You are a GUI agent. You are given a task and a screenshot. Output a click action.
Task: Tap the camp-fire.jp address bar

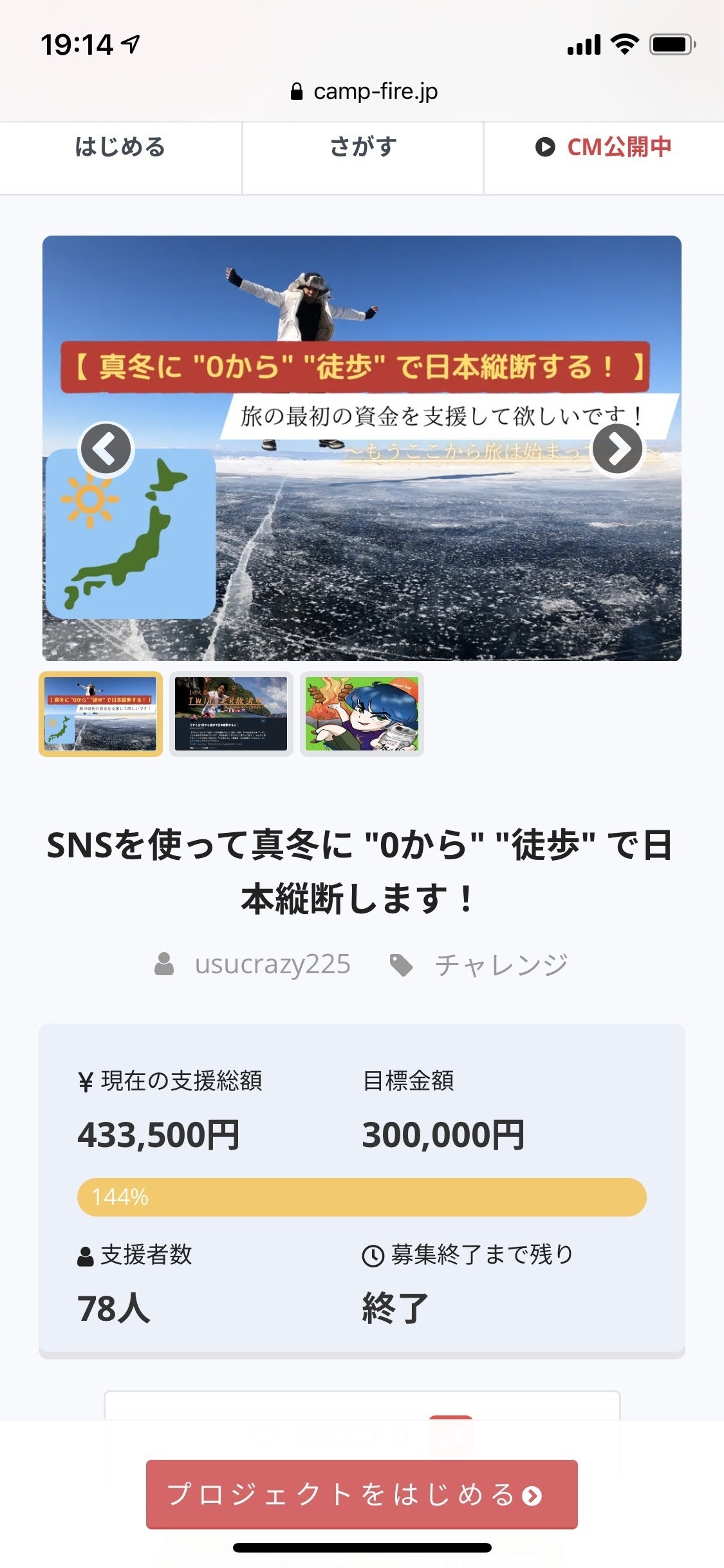tap(364, 92)
